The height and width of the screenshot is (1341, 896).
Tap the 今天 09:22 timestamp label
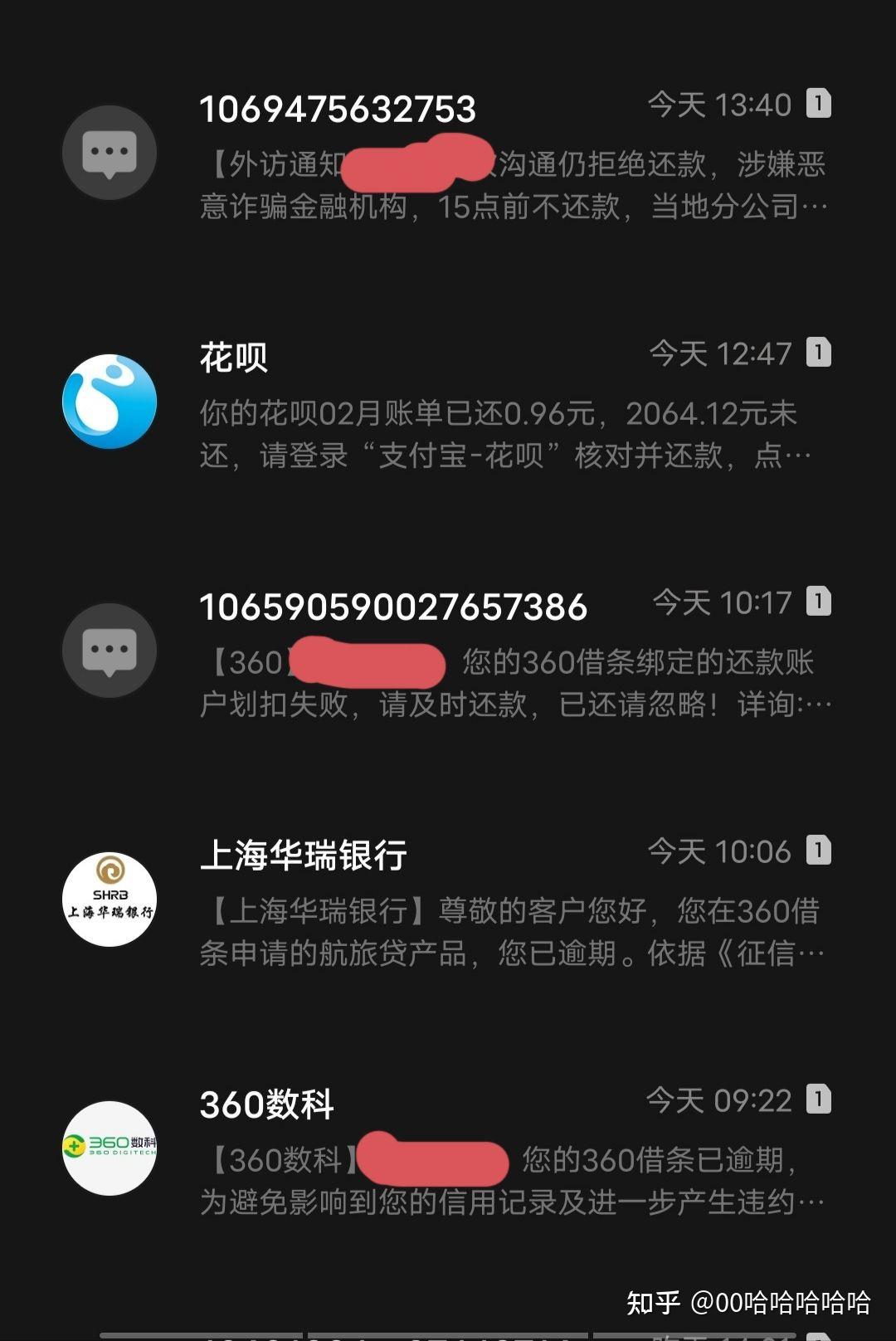point(718,1100)
